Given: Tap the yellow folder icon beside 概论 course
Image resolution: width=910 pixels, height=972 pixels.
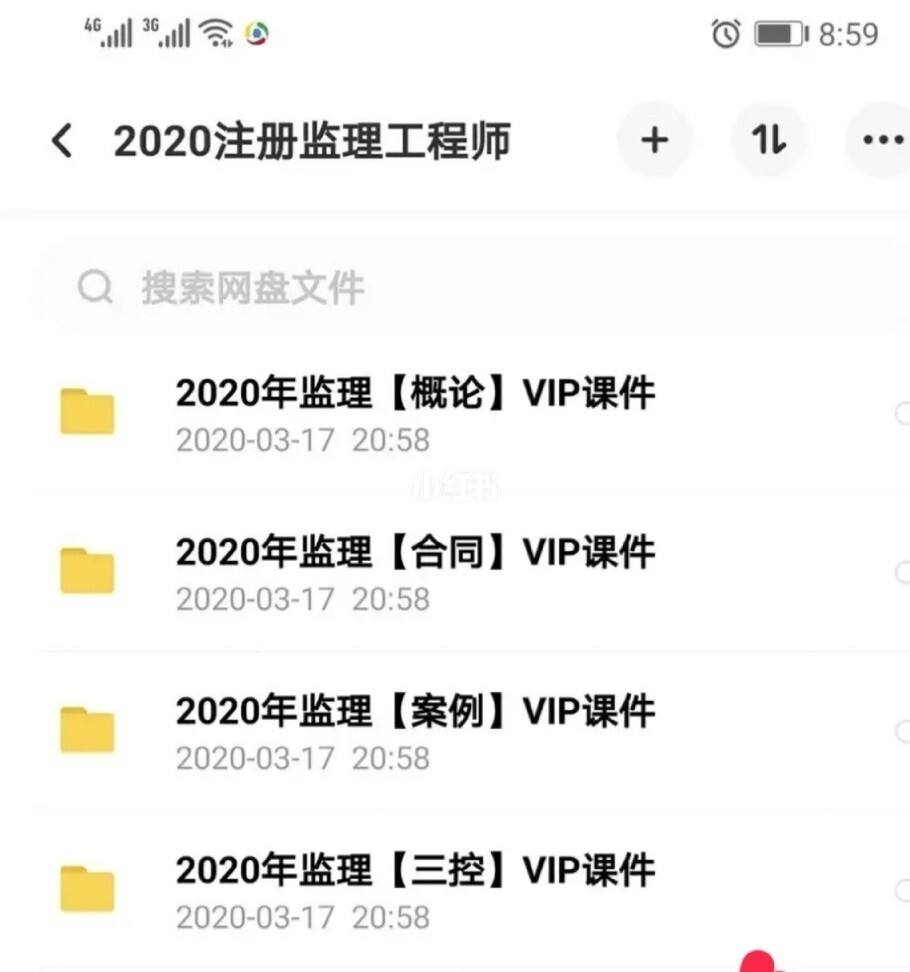Looking at the screenshot, I should point(87,413).
